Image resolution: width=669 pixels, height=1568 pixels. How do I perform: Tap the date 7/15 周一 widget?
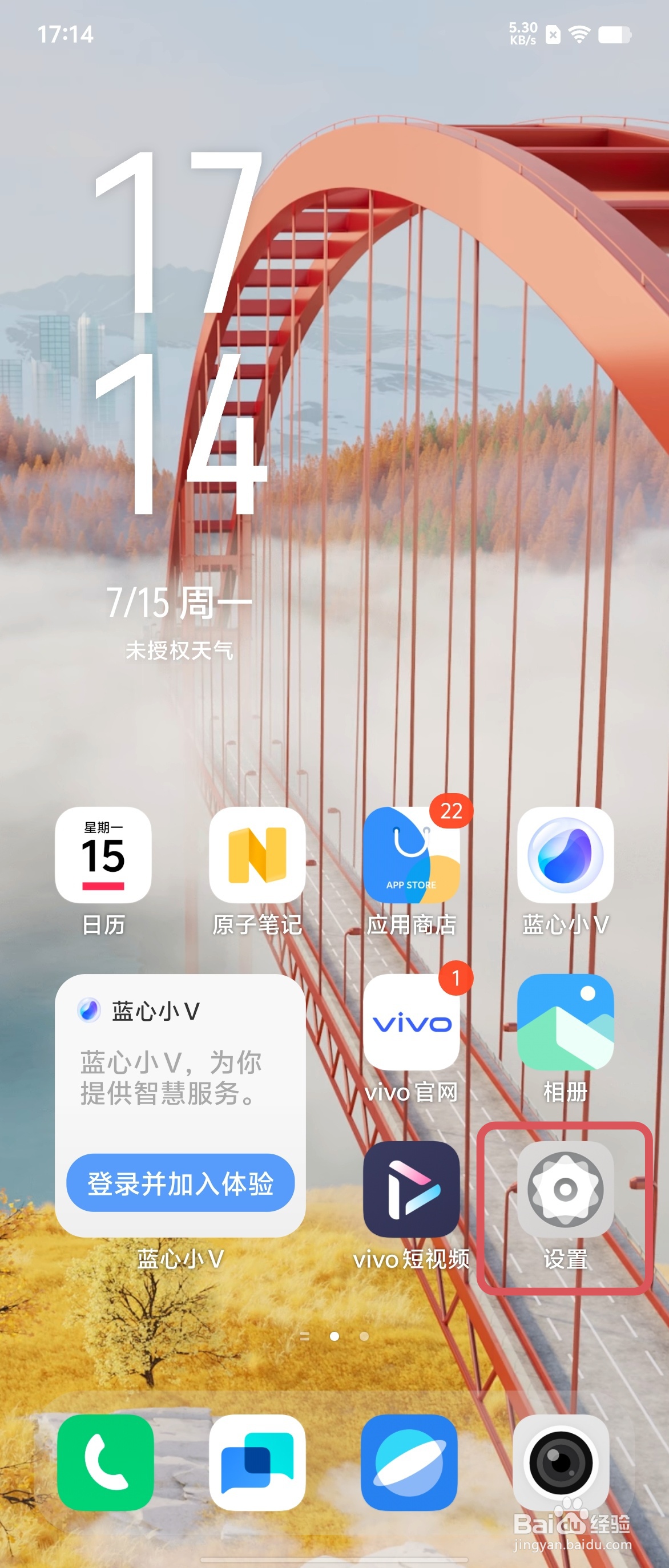[180, 601]
